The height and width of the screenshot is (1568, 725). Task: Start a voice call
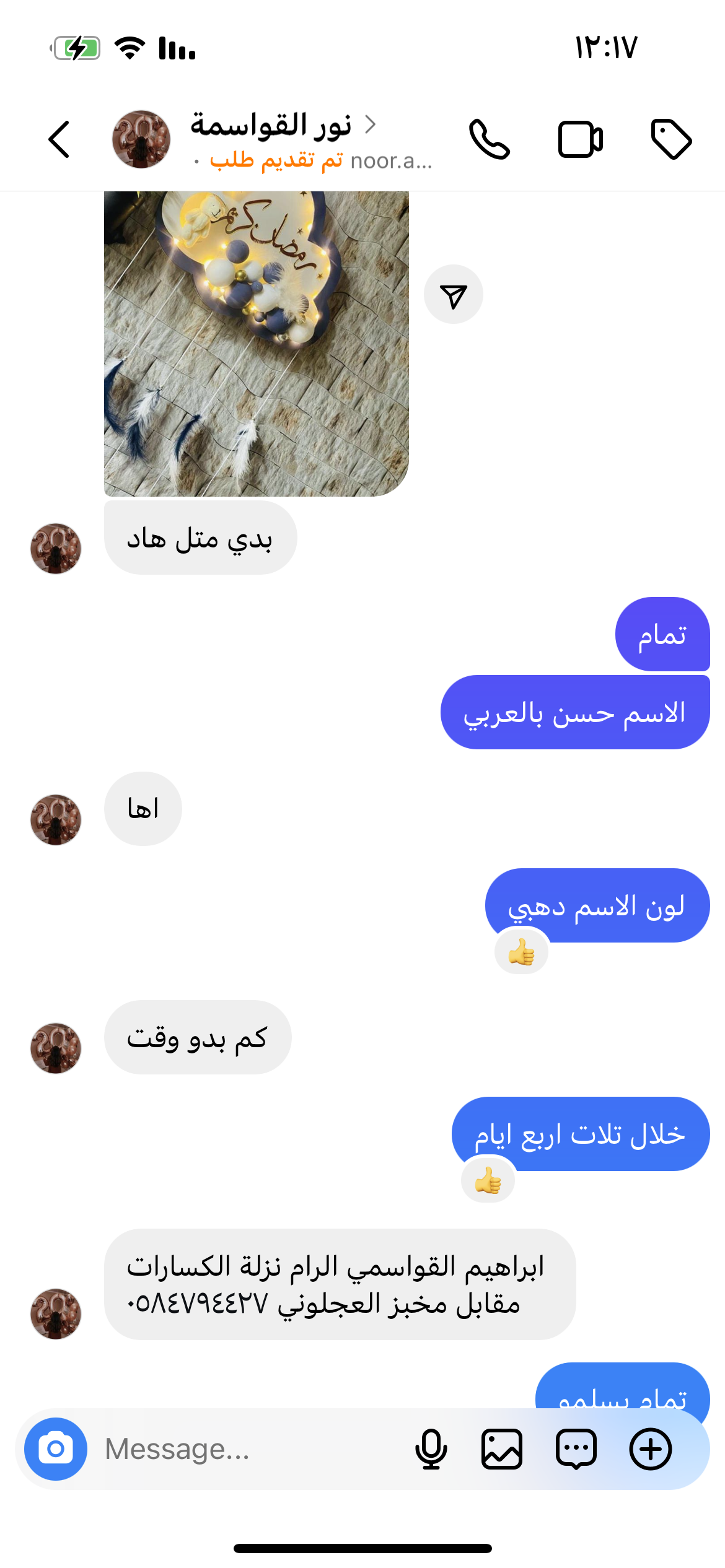(x=489, y=139)
